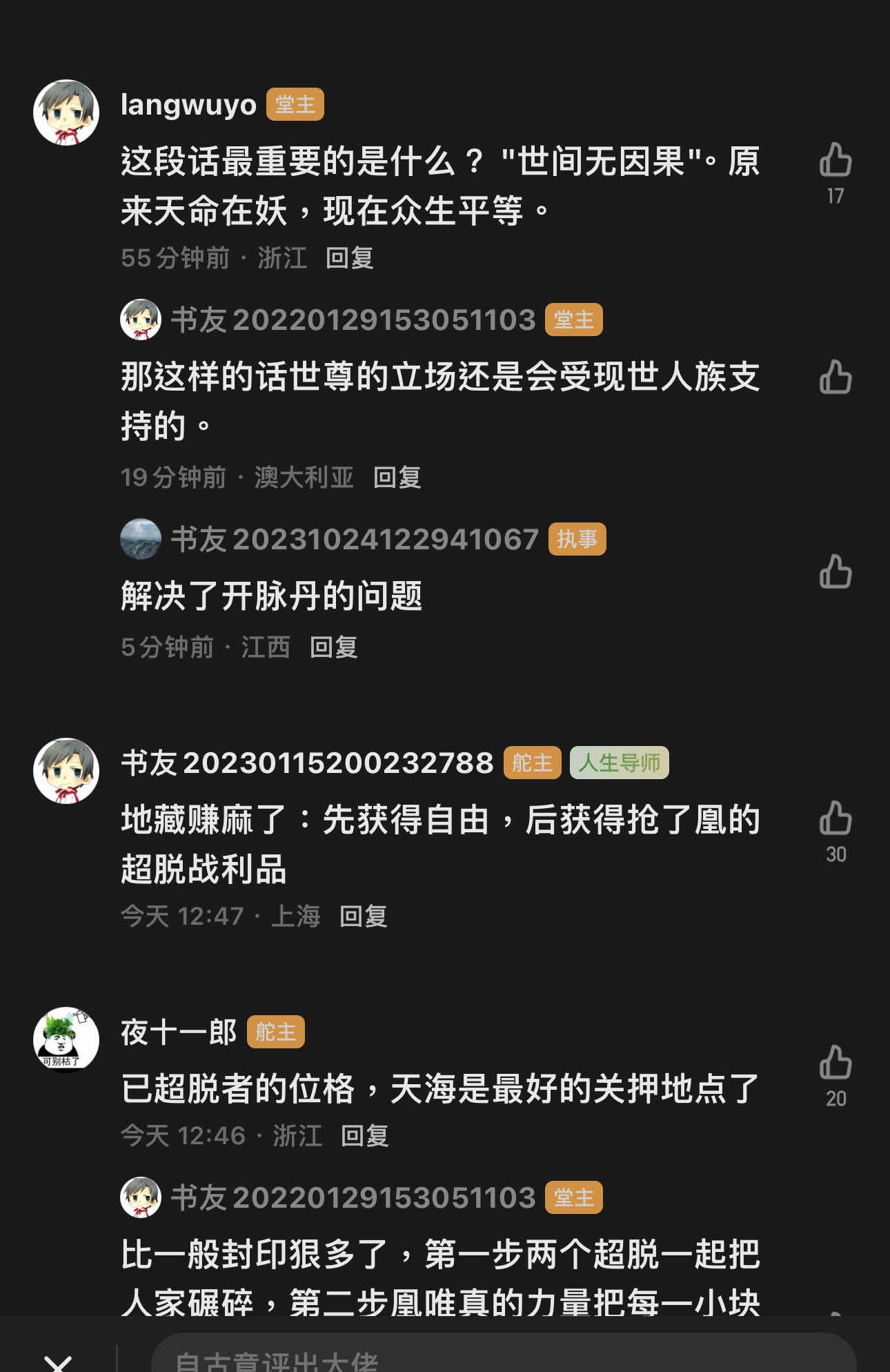Reply to 夜十一郎's comment
The height and width of the screenshot is (1372, 890).
[x=364, y=1136]
